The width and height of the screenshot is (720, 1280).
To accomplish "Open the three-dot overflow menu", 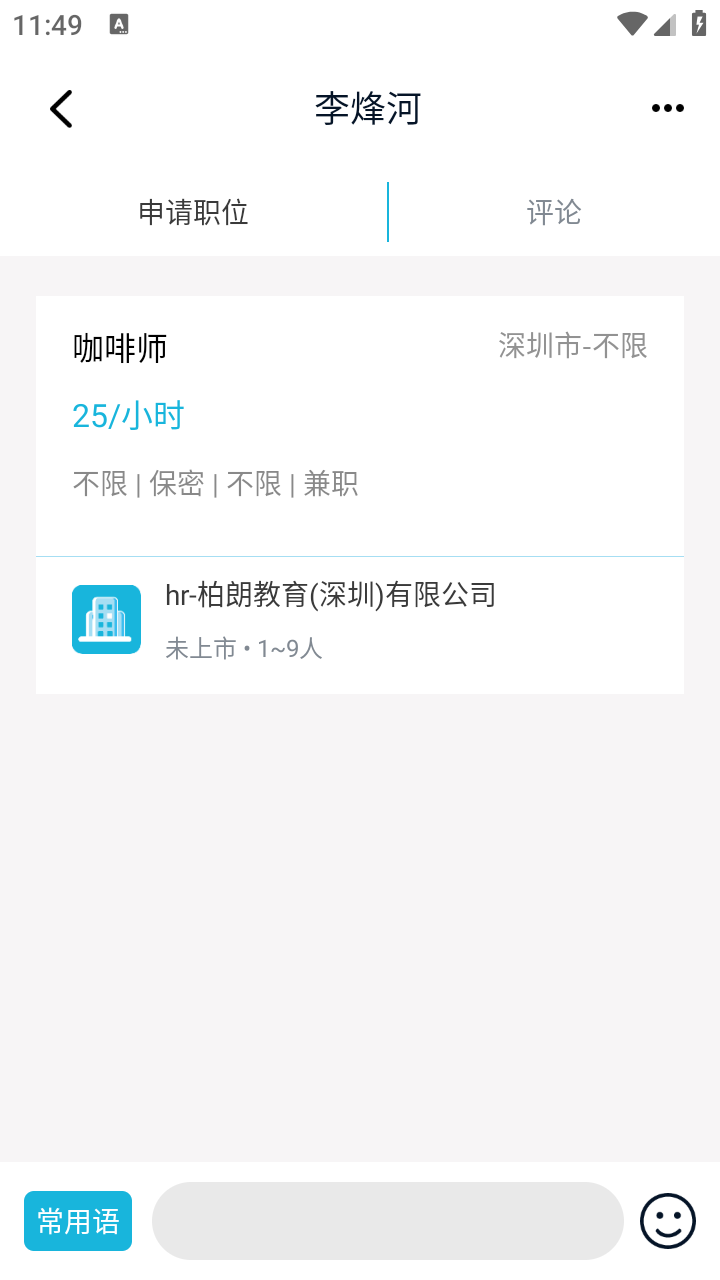I will point(667,108).
